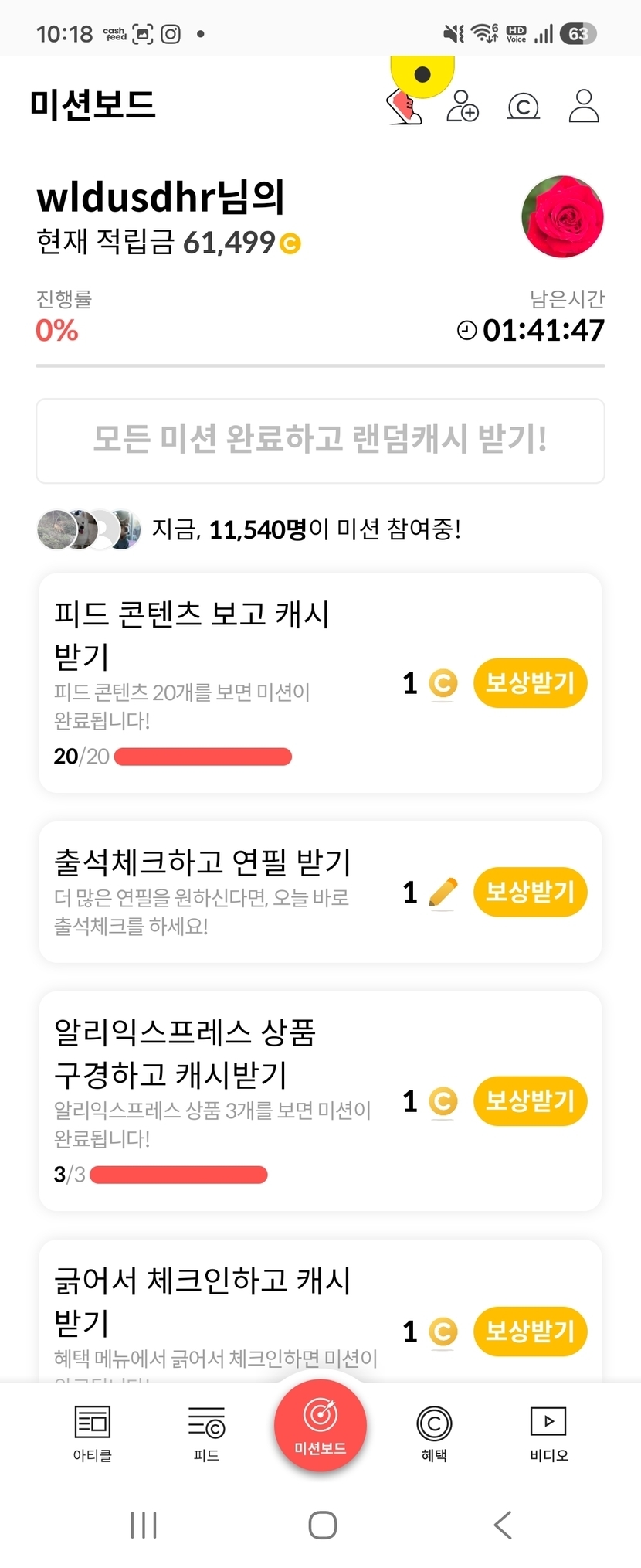Open my profile icon
The image size is (641, 1568).
584,106
